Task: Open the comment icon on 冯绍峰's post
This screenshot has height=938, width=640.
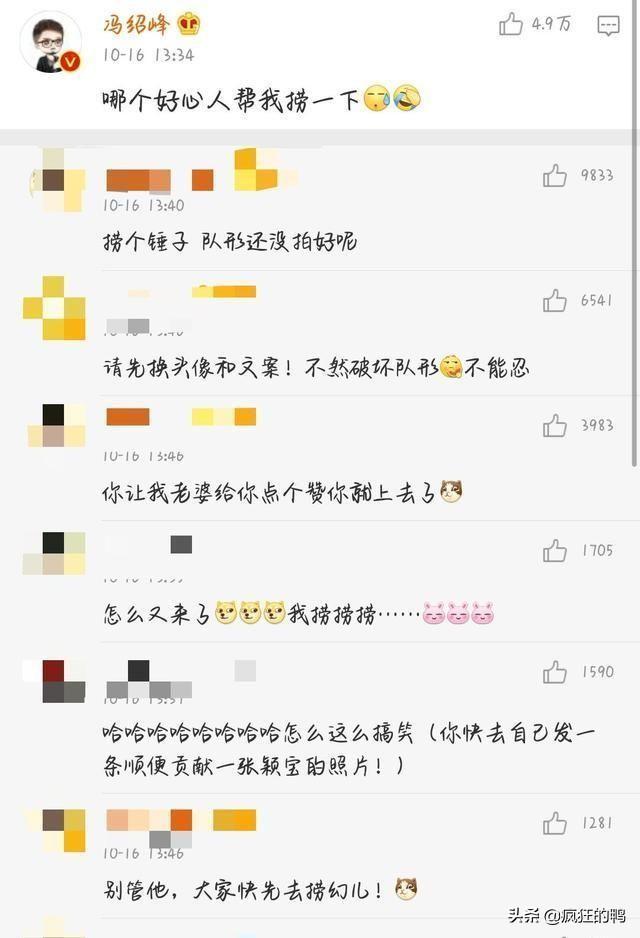Action: coord(608,26)
